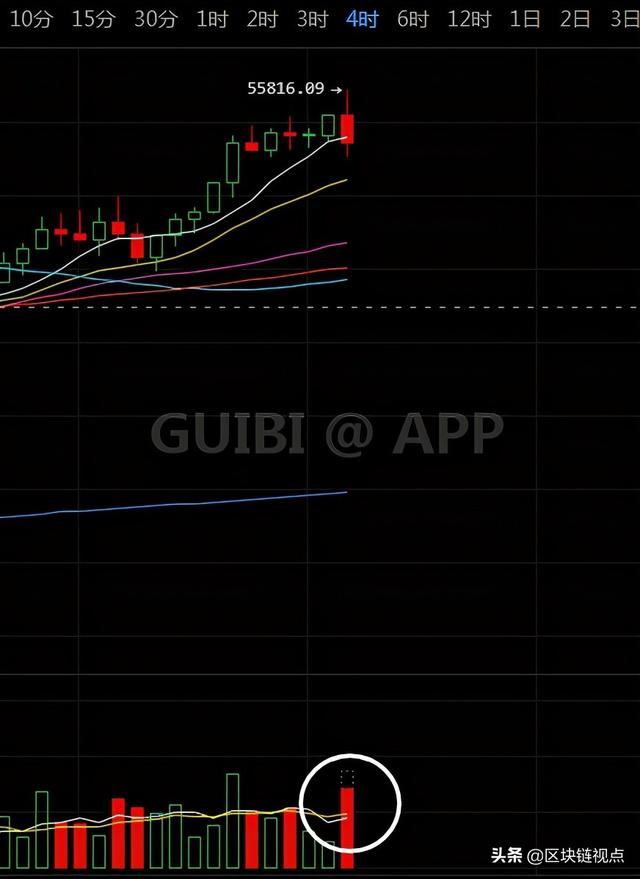The image size is (640, 879).
Task: Select the 15分 chart interval
Action: (x=93, y=19)
